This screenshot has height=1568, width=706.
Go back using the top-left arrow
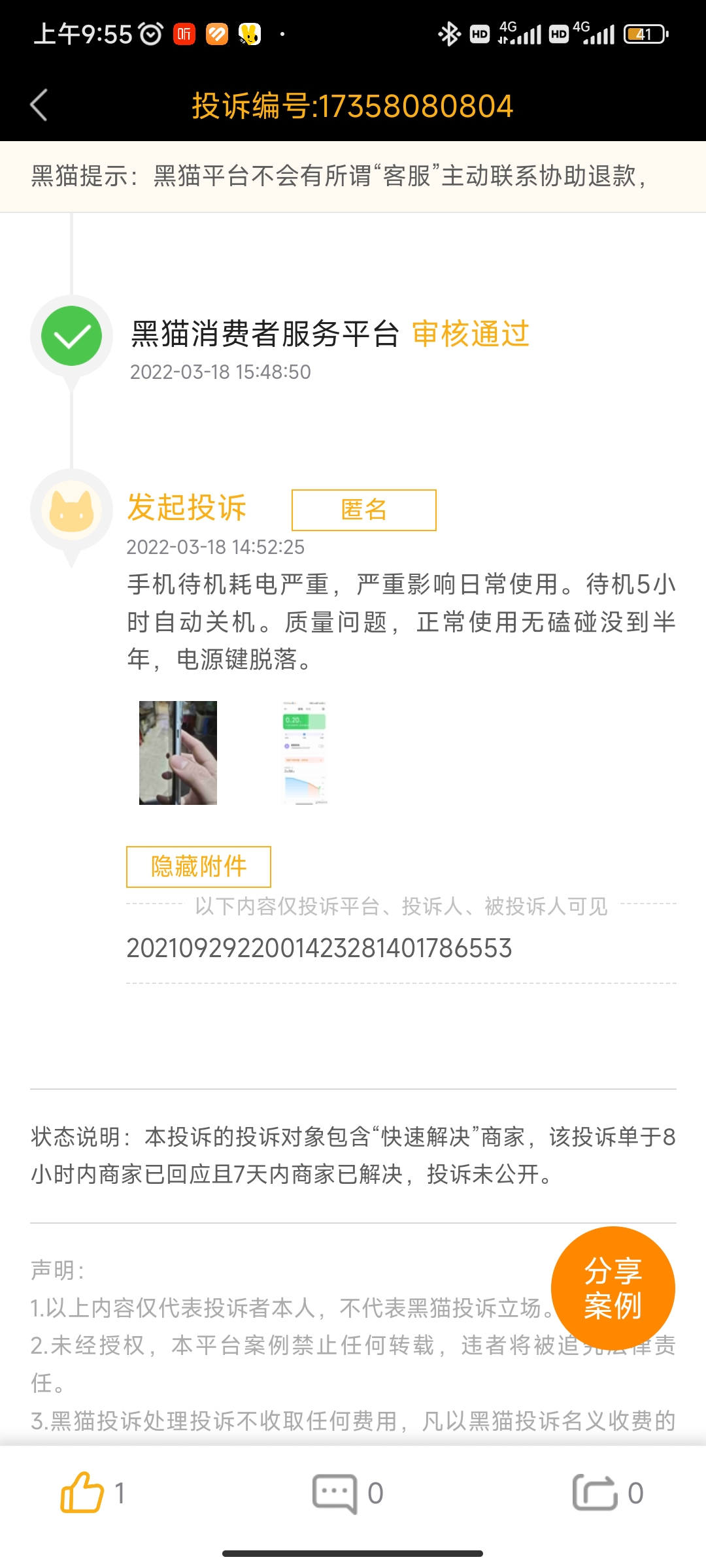click(x=39, y=105)
